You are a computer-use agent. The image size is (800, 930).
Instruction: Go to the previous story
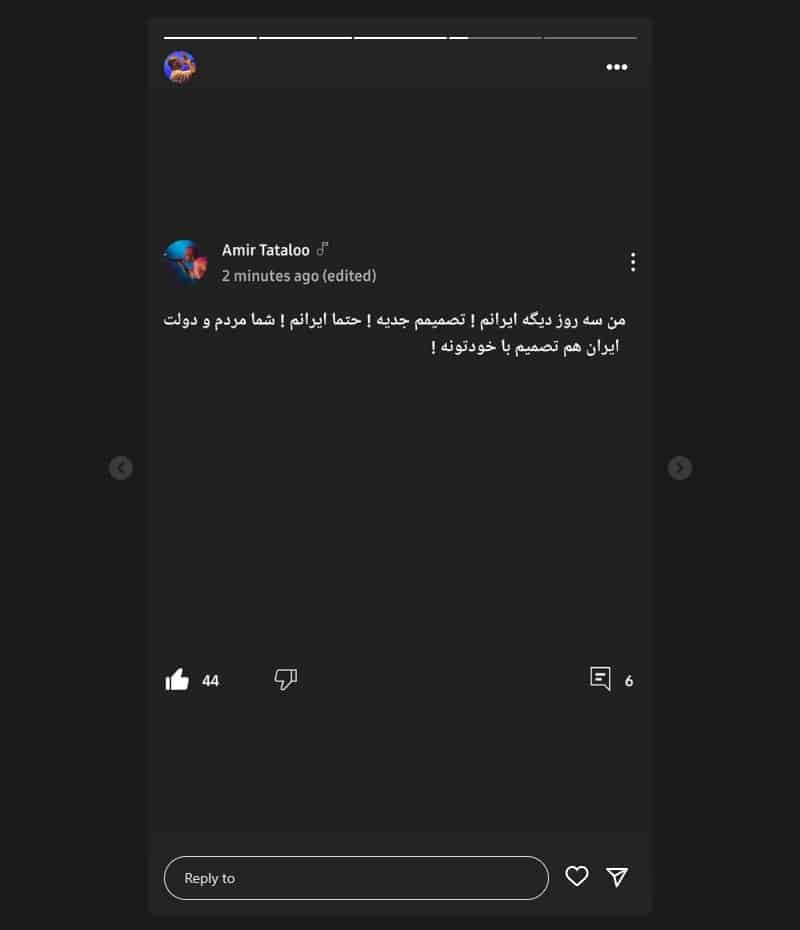121,468
